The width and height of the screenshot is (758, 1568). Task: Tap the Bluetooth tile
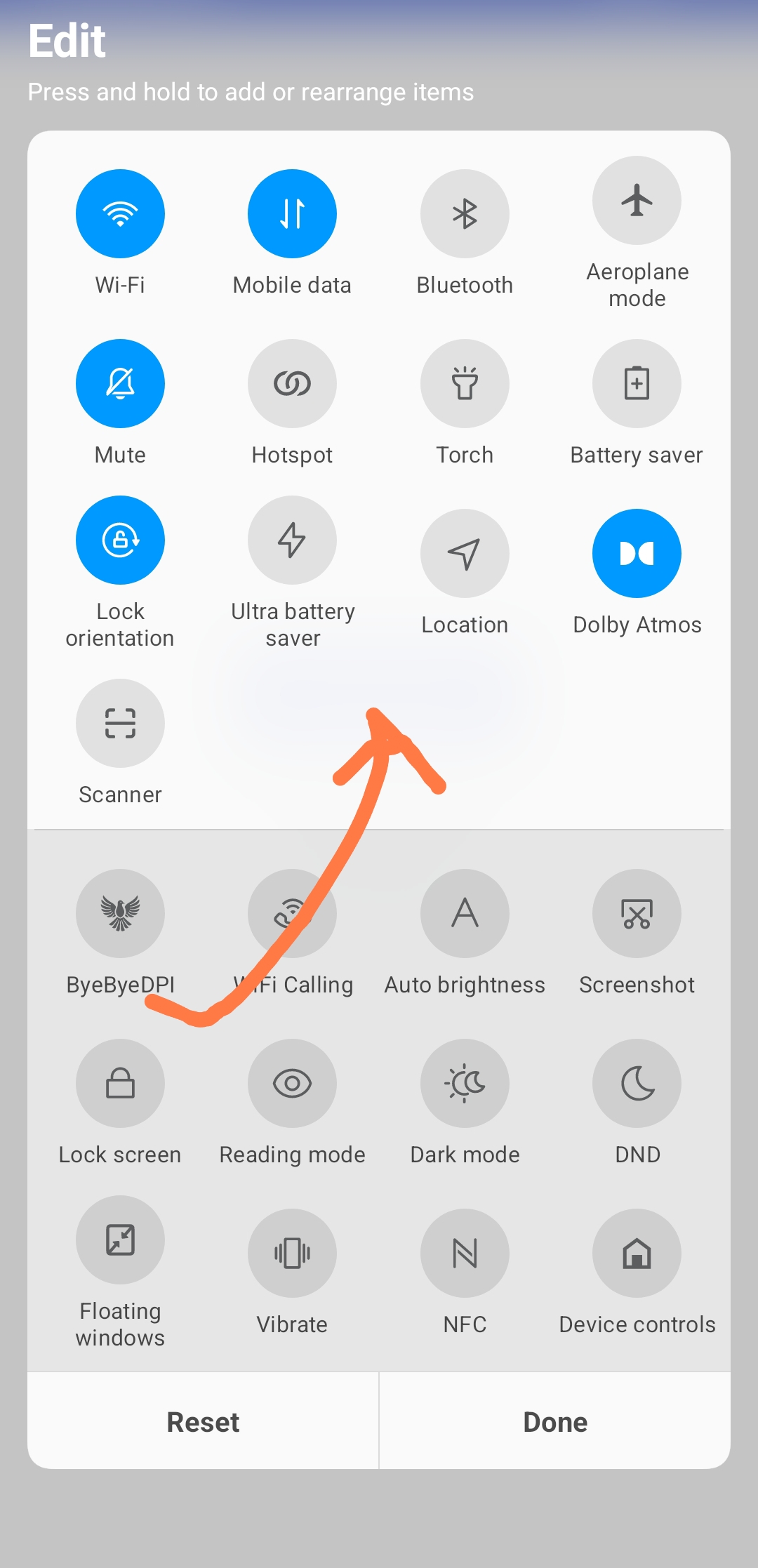point(465,213)
